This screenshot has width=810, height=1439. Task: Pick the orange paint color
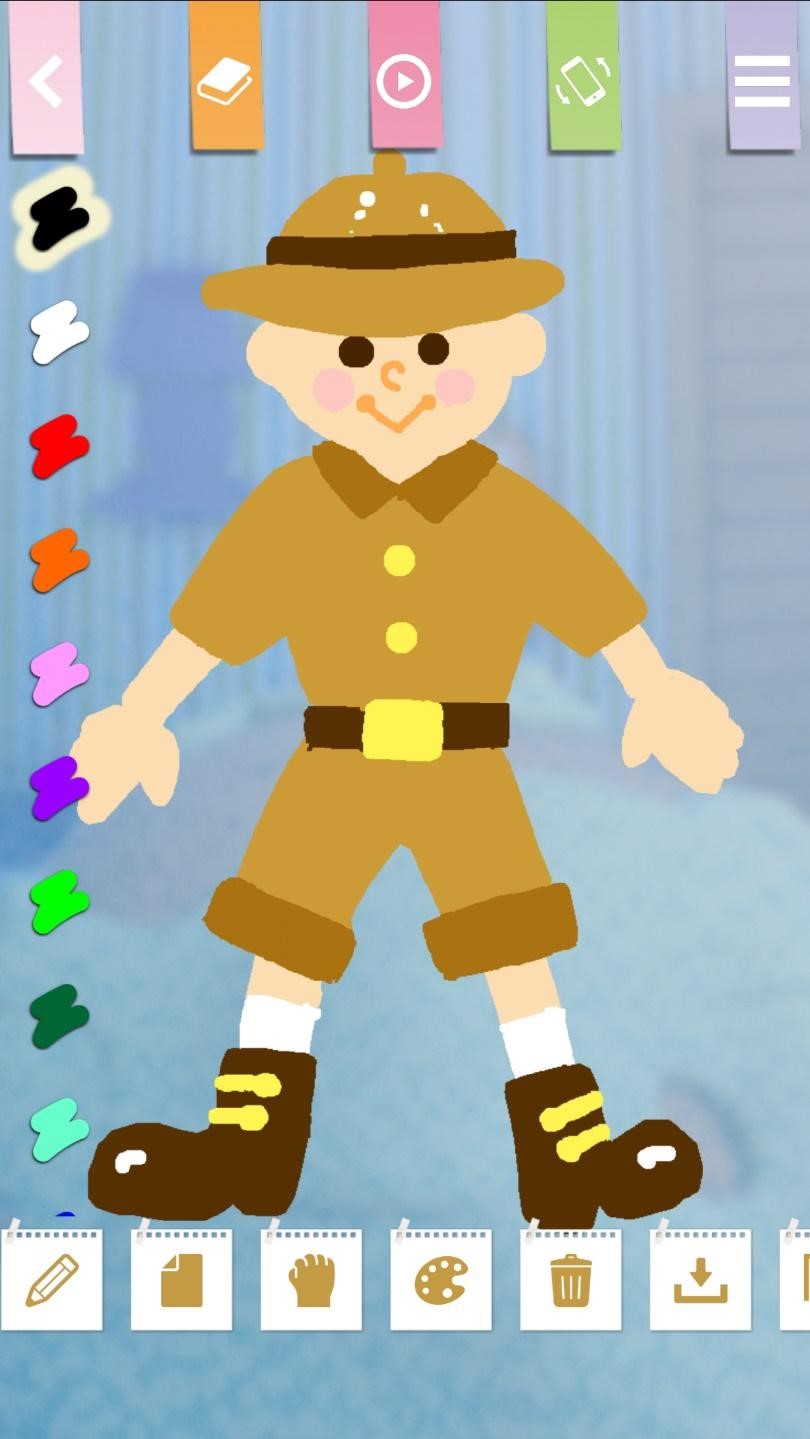pyautogui.click(x=59, y=560)
